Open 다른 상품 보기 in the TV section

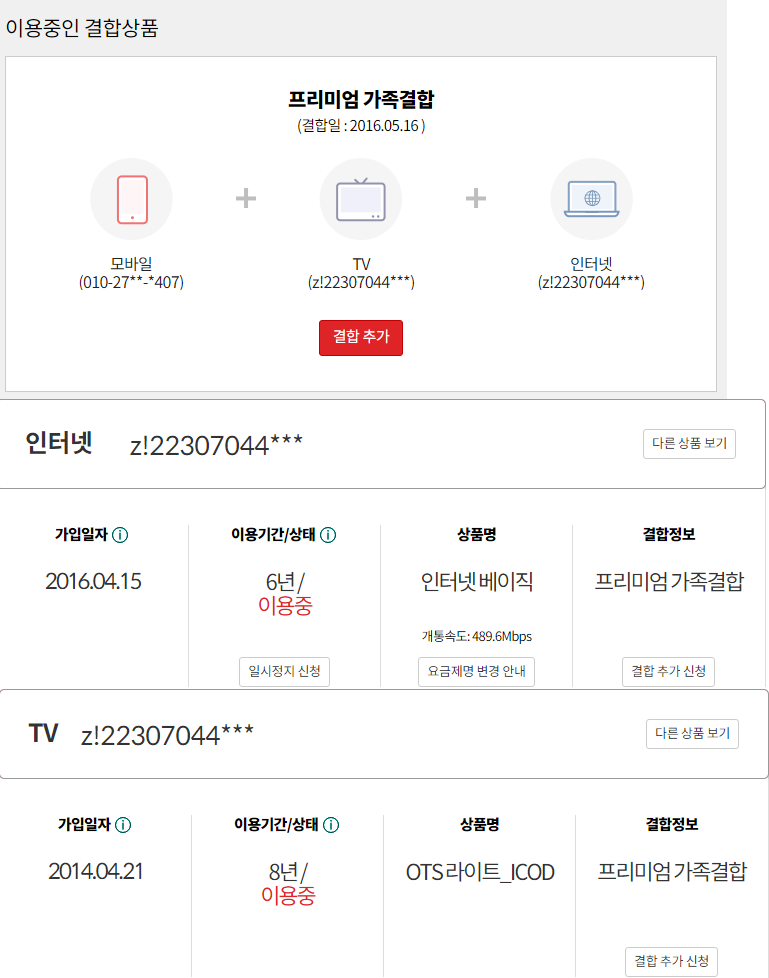click(692, 734)
